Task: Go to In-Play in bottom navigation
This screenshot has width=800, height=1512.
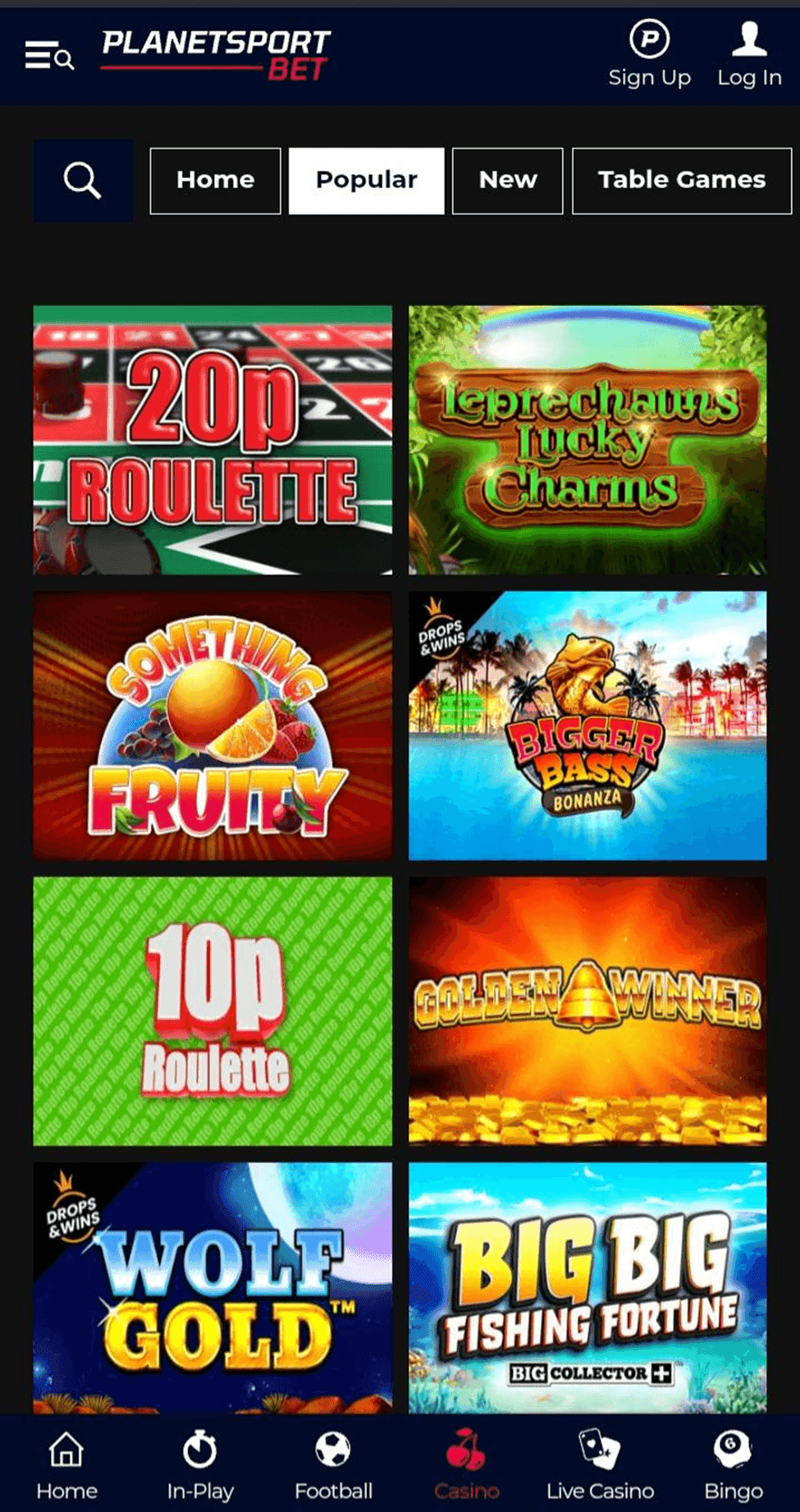Action: (200, 1466)
